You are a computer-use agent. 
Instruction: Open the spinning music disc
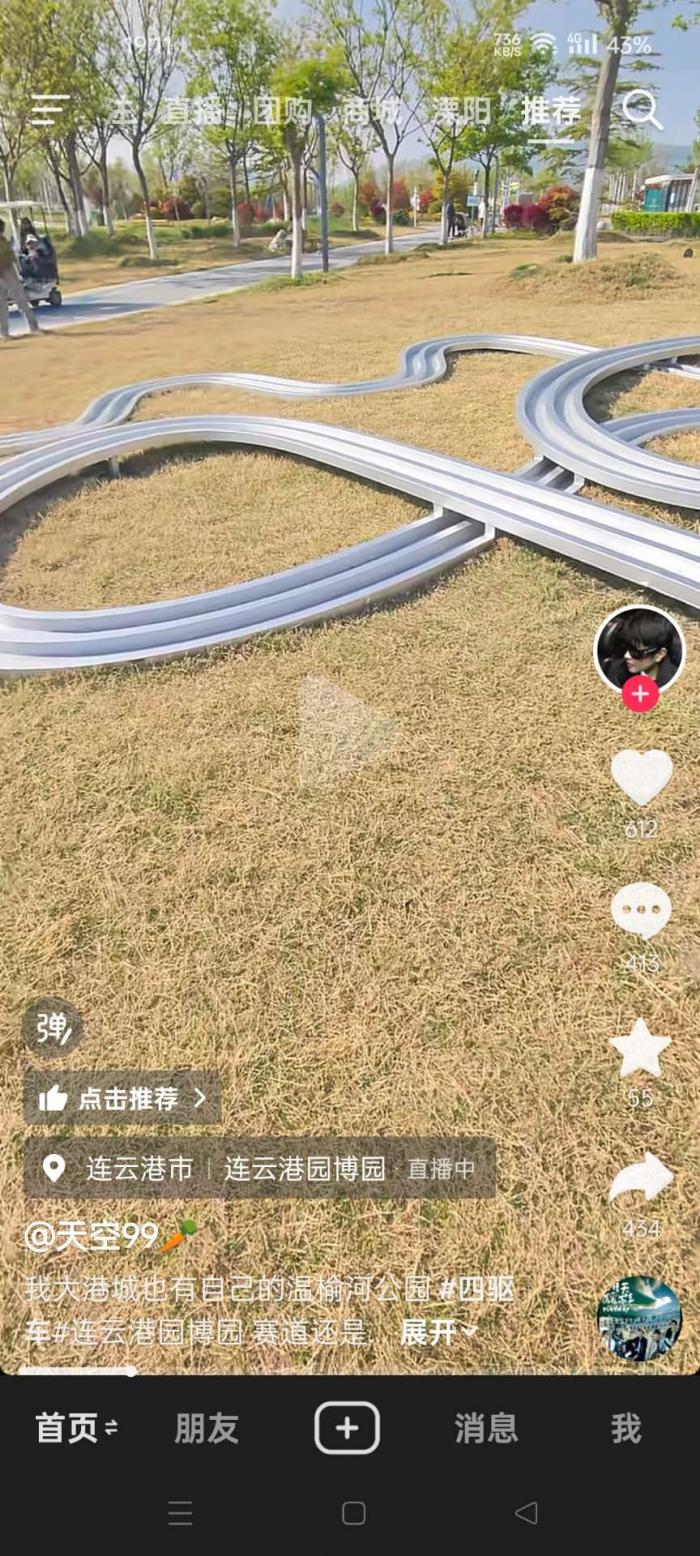(x=640, y=1318)
